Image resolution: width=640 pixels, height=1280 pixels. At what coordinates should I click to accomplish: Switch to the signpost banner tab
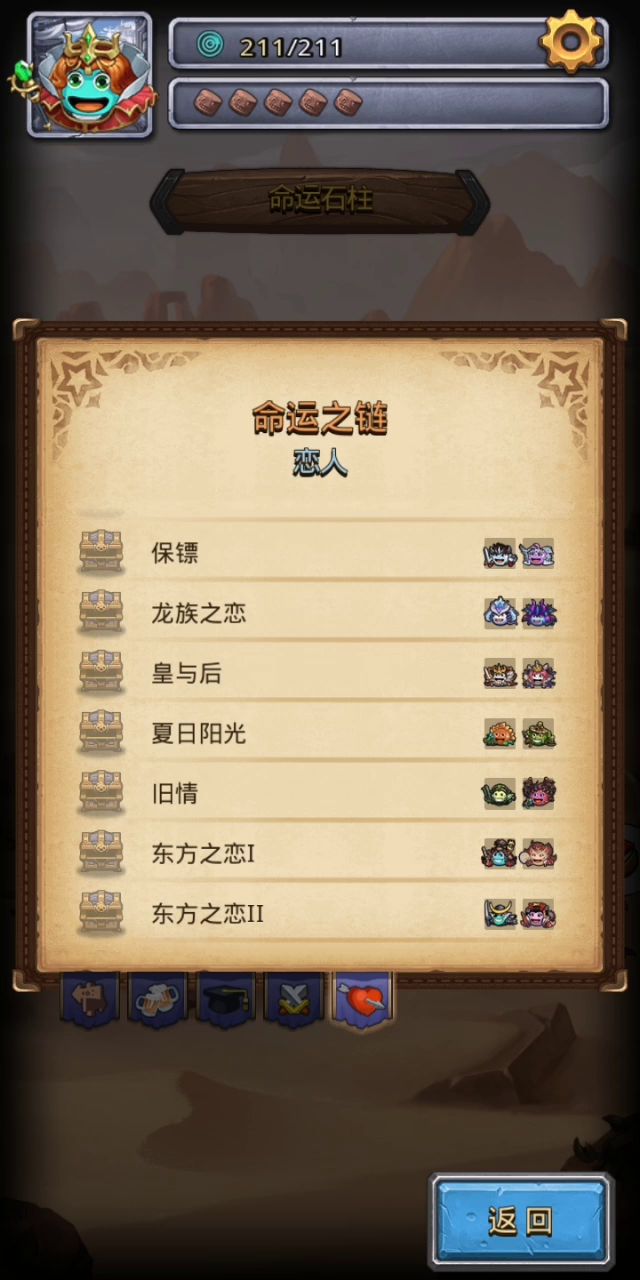(x=90, y=999)
